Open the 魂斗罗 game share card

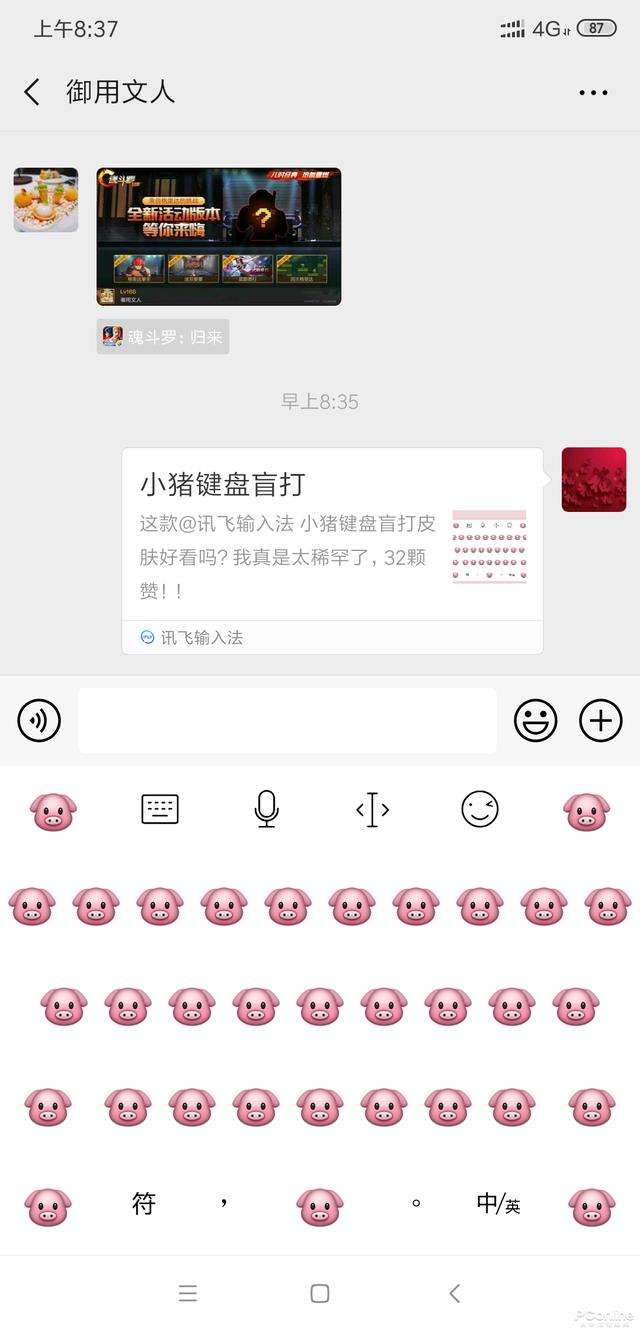(x=219, y=237)
